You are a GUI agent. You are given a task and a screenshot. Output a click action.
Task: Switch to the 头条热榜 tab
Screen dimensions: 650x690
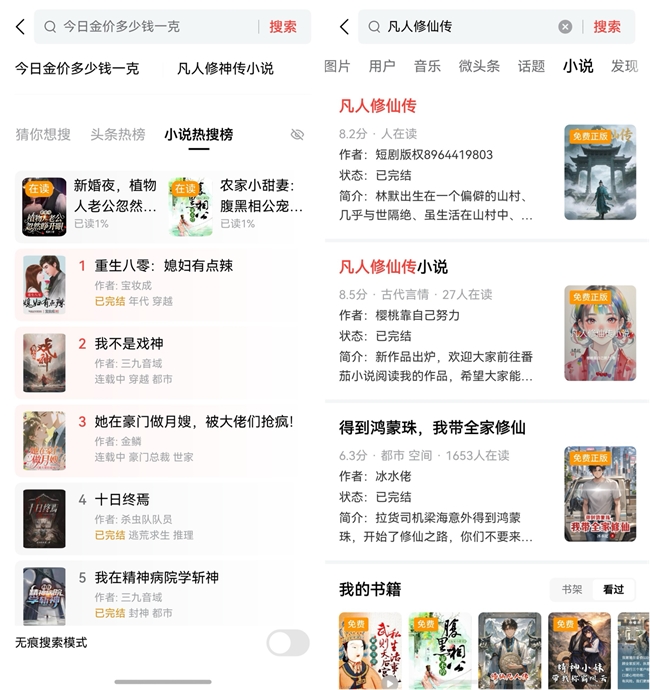pyautogui.click(x=118, y=134)
